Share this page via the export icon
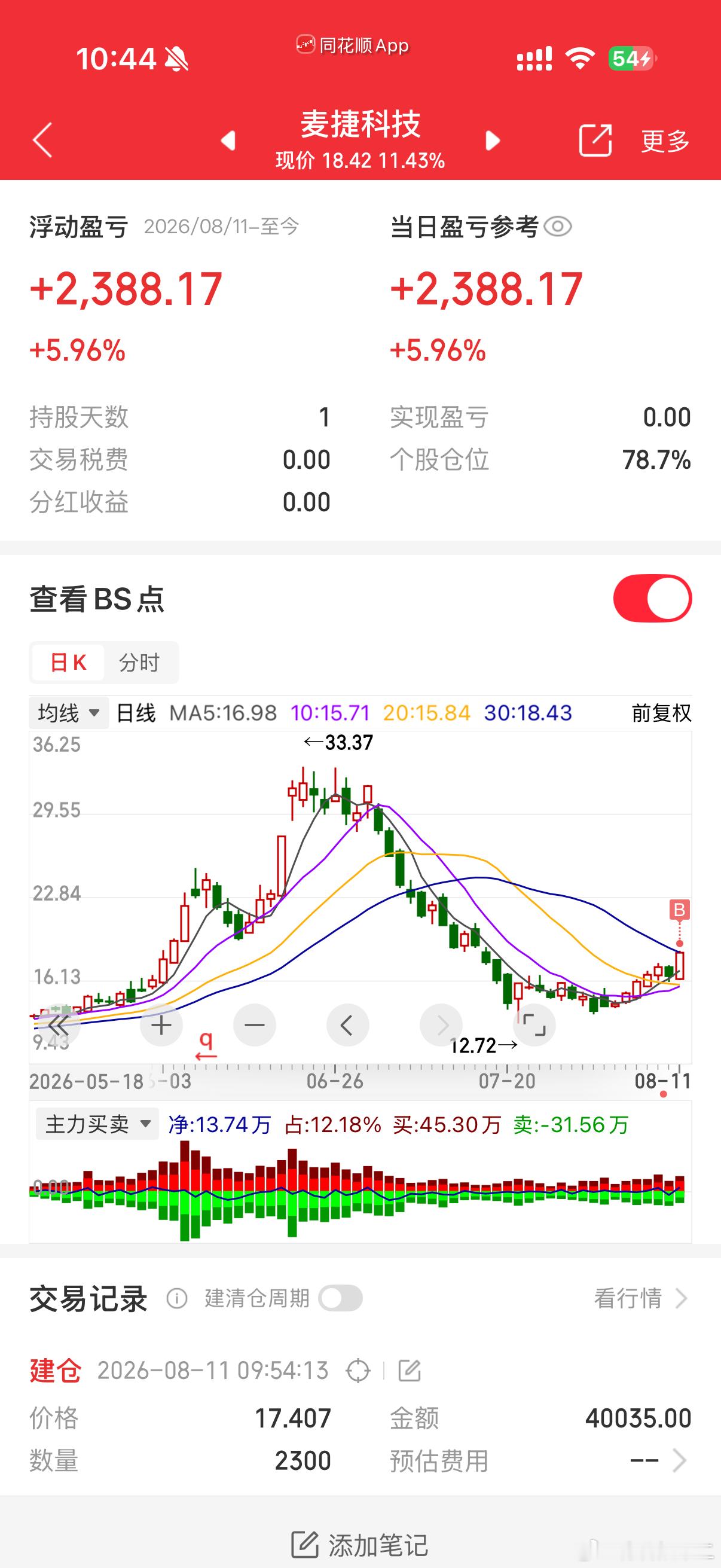721x1568 pixels. tap(595, 140)
